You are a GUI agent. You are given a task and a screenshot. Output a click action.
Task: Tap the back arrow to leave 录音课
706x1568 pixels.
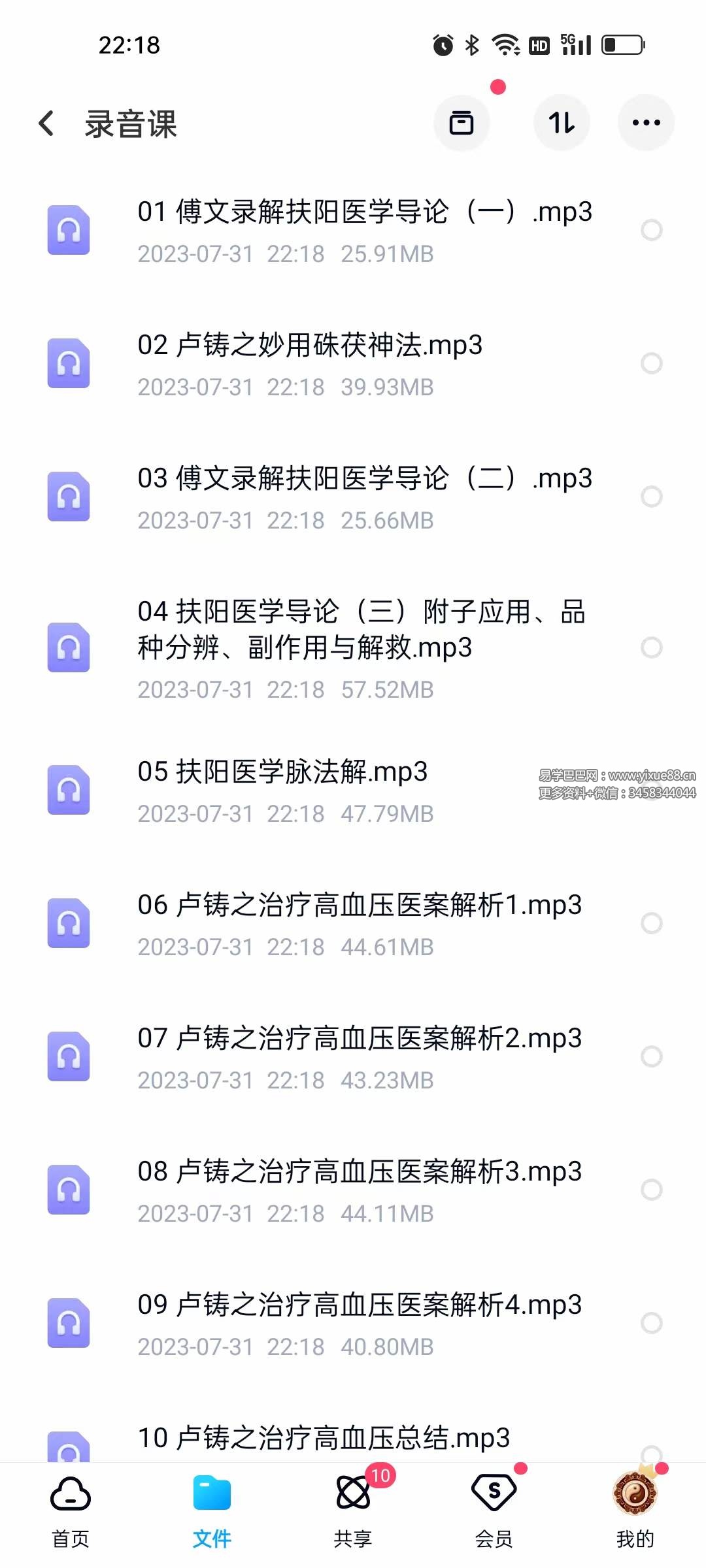(46, 123)
